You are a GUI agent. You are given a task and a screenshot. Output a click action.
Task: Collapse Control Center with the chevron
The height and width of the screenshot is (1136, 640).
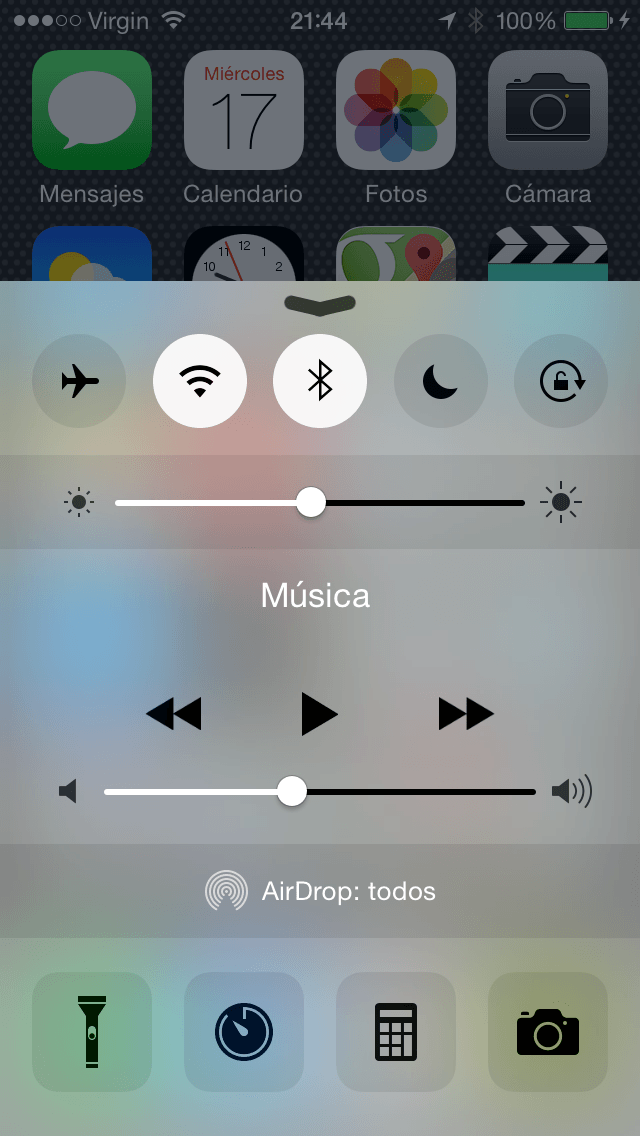[x=320, y=304]
